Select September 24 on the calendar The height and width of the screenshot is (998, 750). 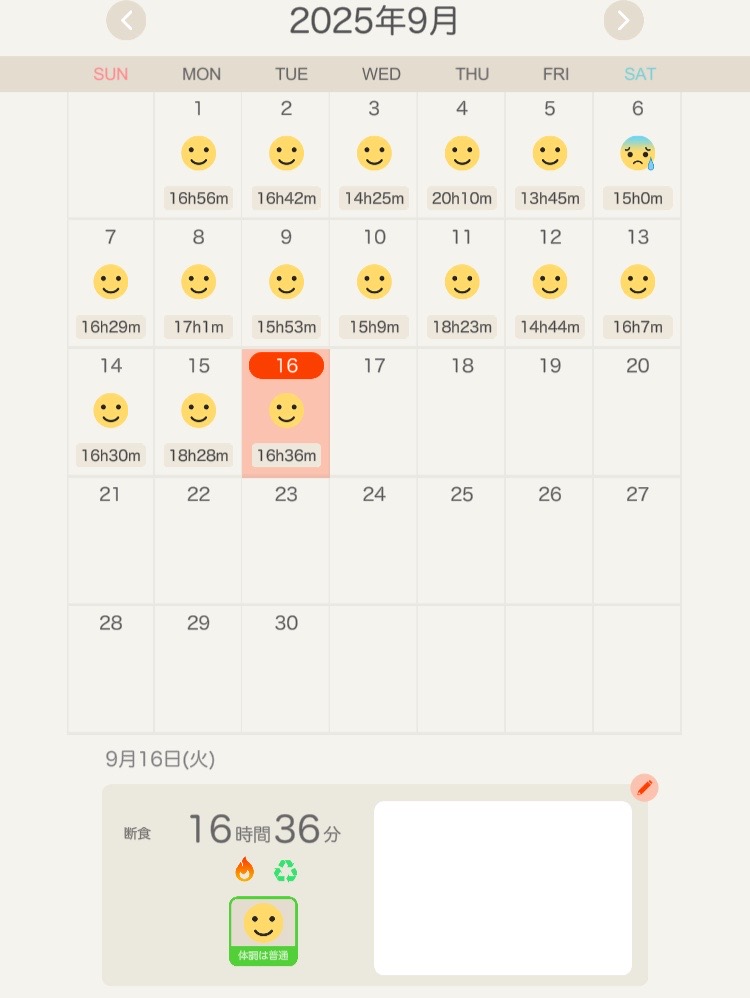tap(374, 540)
